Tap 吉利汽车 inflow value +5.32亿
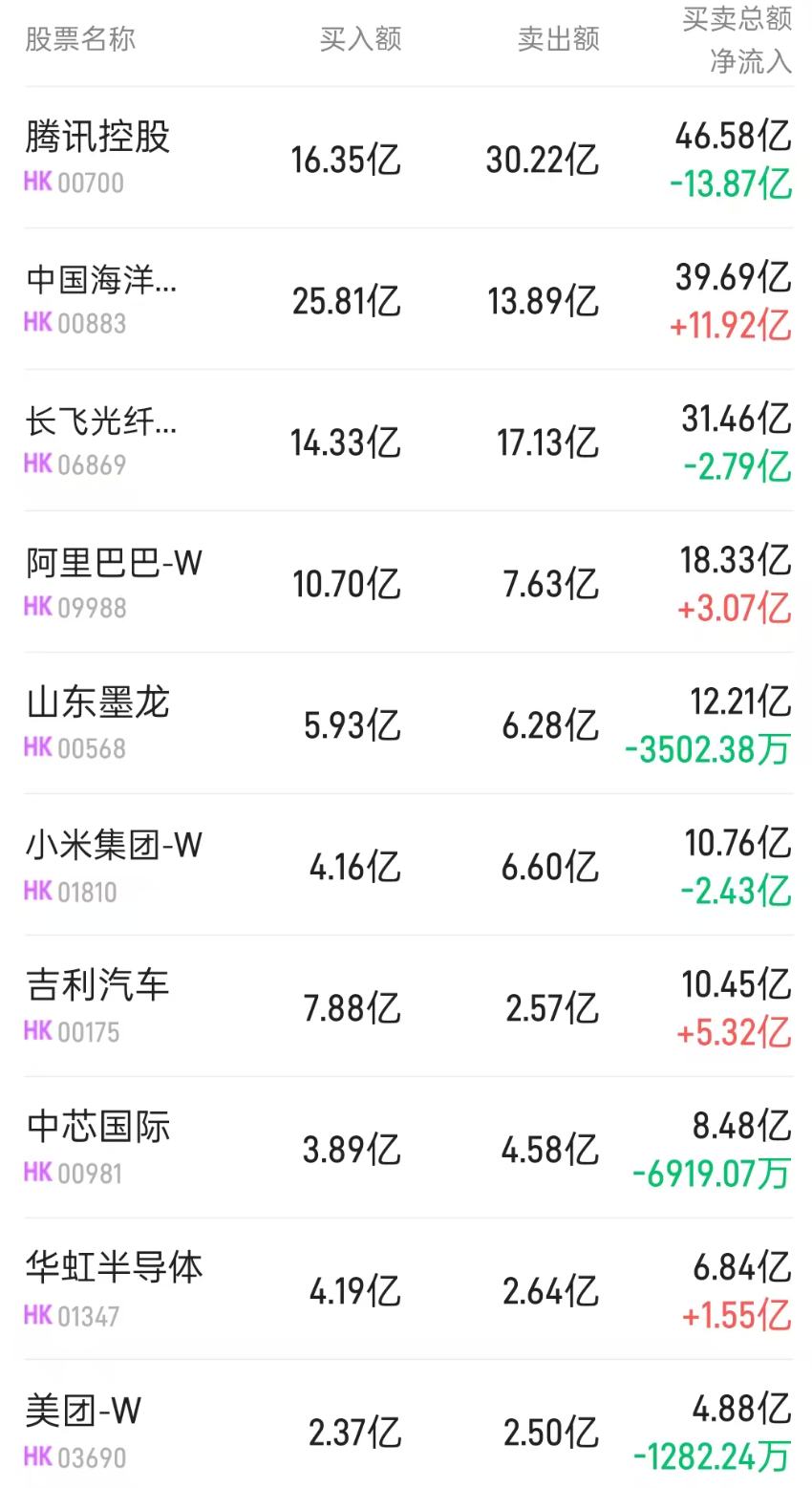This screenshot has width=812, height=1488. [731, 1030]
